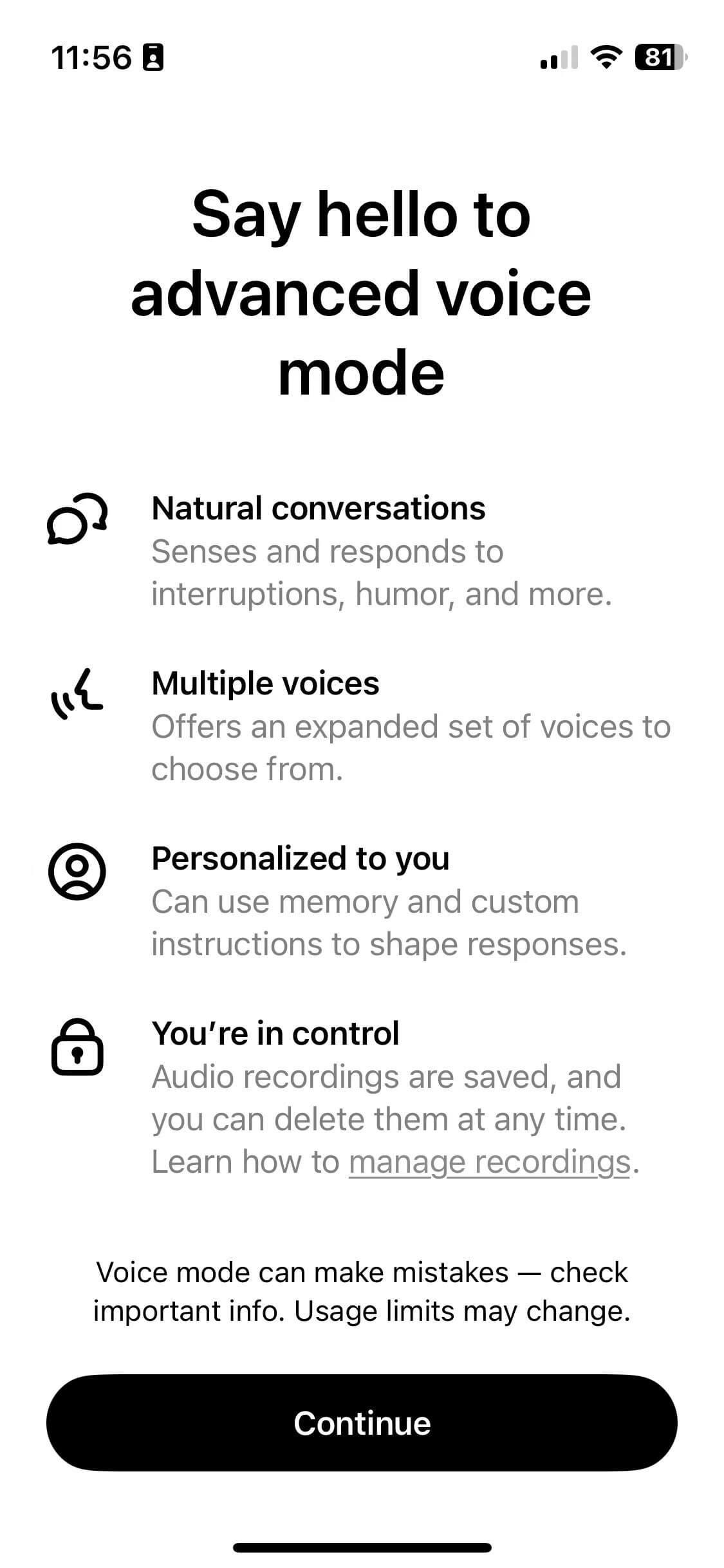Open the manage recordings link
The height and width of the screenshot is (1568, 724).
click(x=490, y=1162)
